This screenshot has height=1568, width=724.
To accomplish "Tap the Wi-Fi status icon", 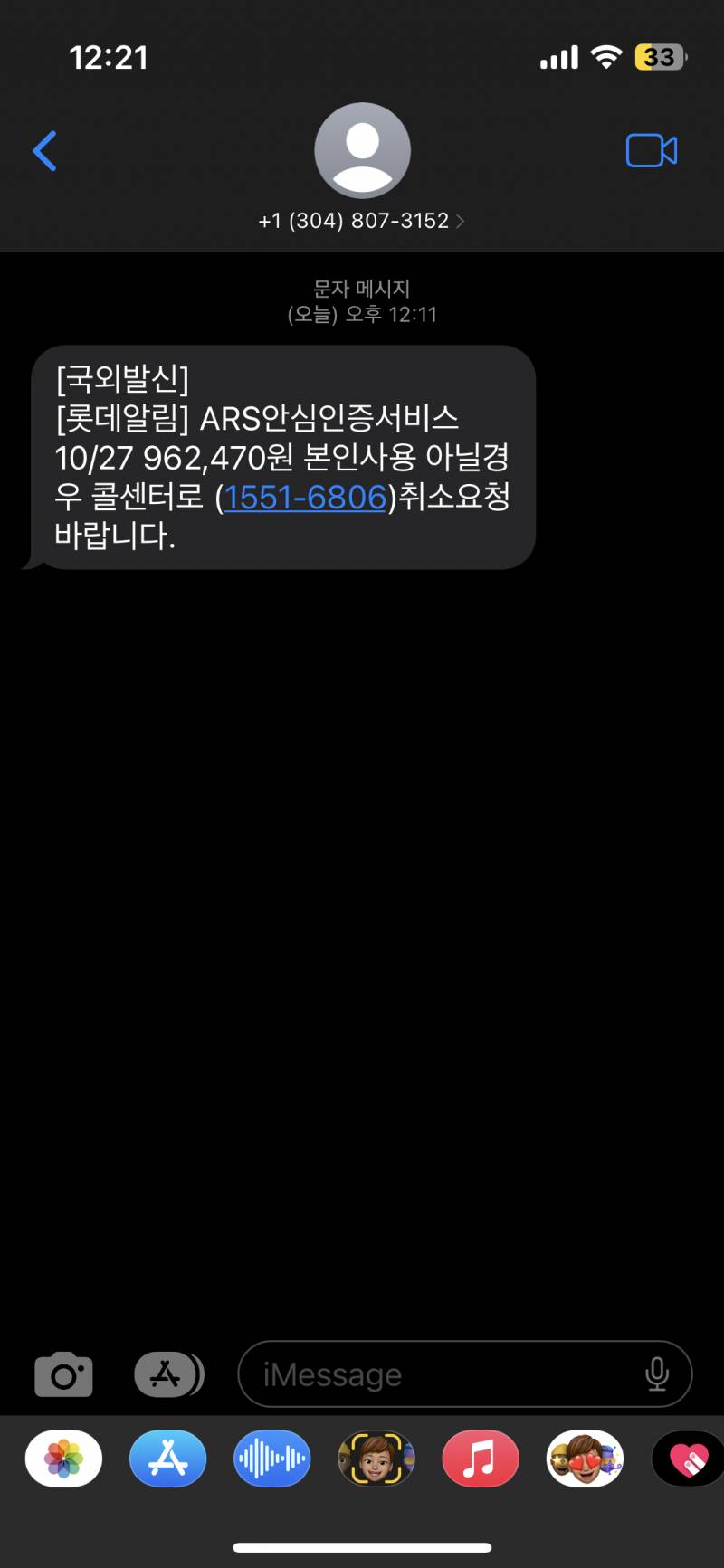I will click(x=605, y=56).
